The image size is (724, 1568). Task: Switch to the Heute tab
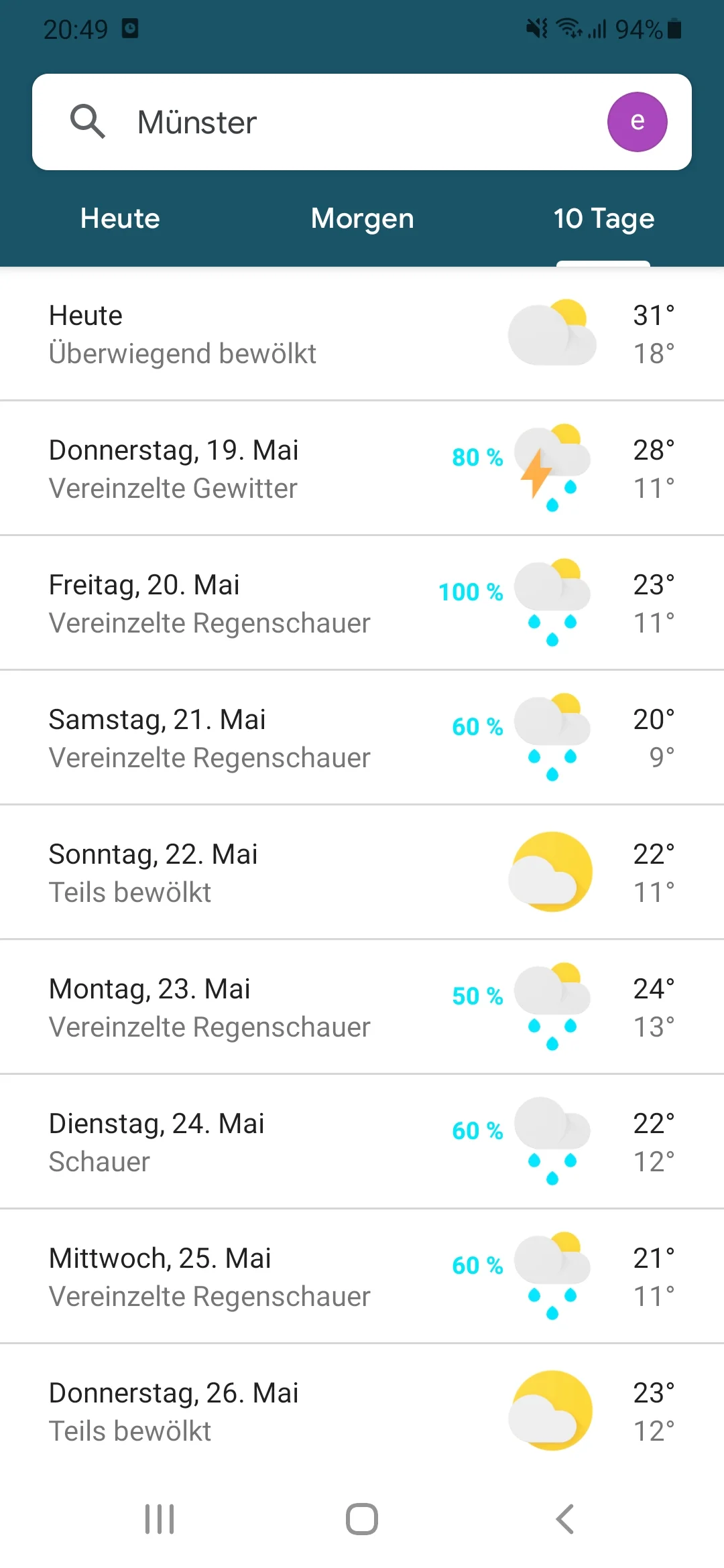[120, 218]
